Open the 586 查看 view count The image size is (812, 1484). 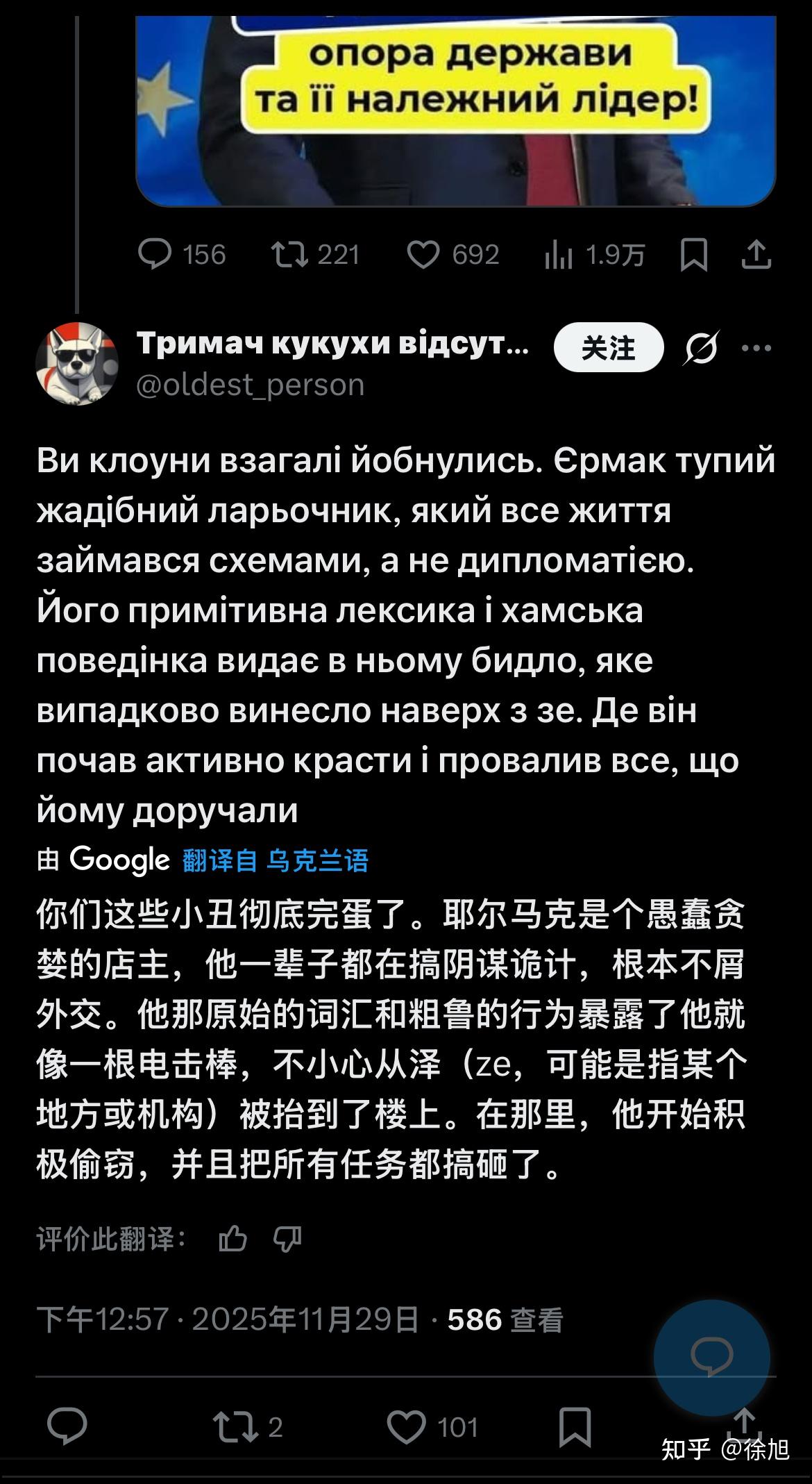505,1319
